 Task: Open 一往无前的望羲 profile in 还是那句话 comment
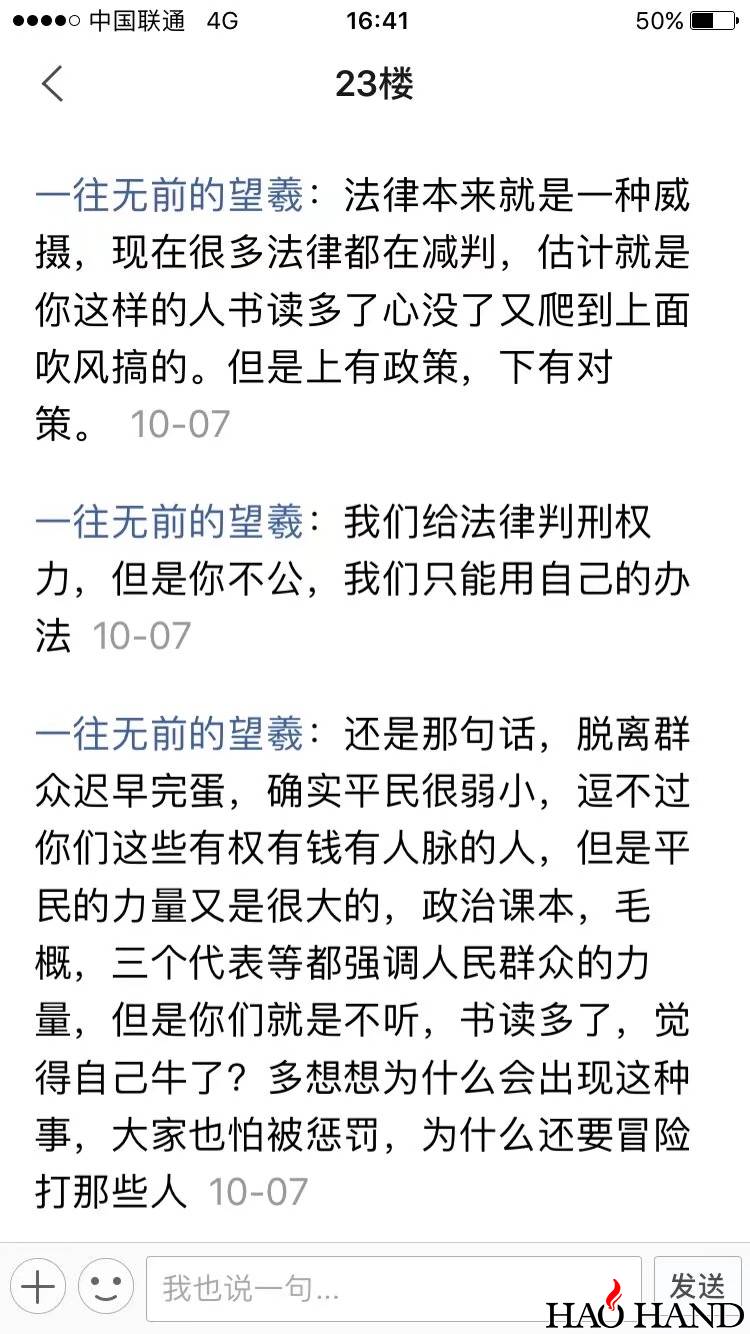[169, 736]
